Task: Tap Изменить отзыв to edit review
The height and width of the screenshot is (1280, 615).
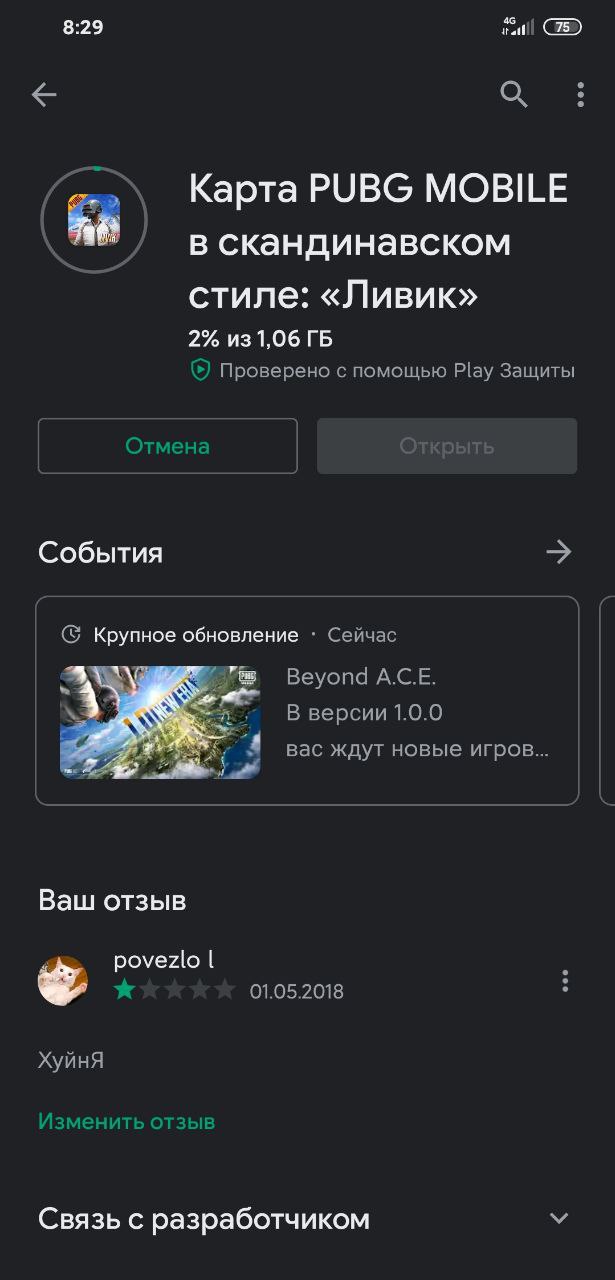Action: coord(127,1122)
